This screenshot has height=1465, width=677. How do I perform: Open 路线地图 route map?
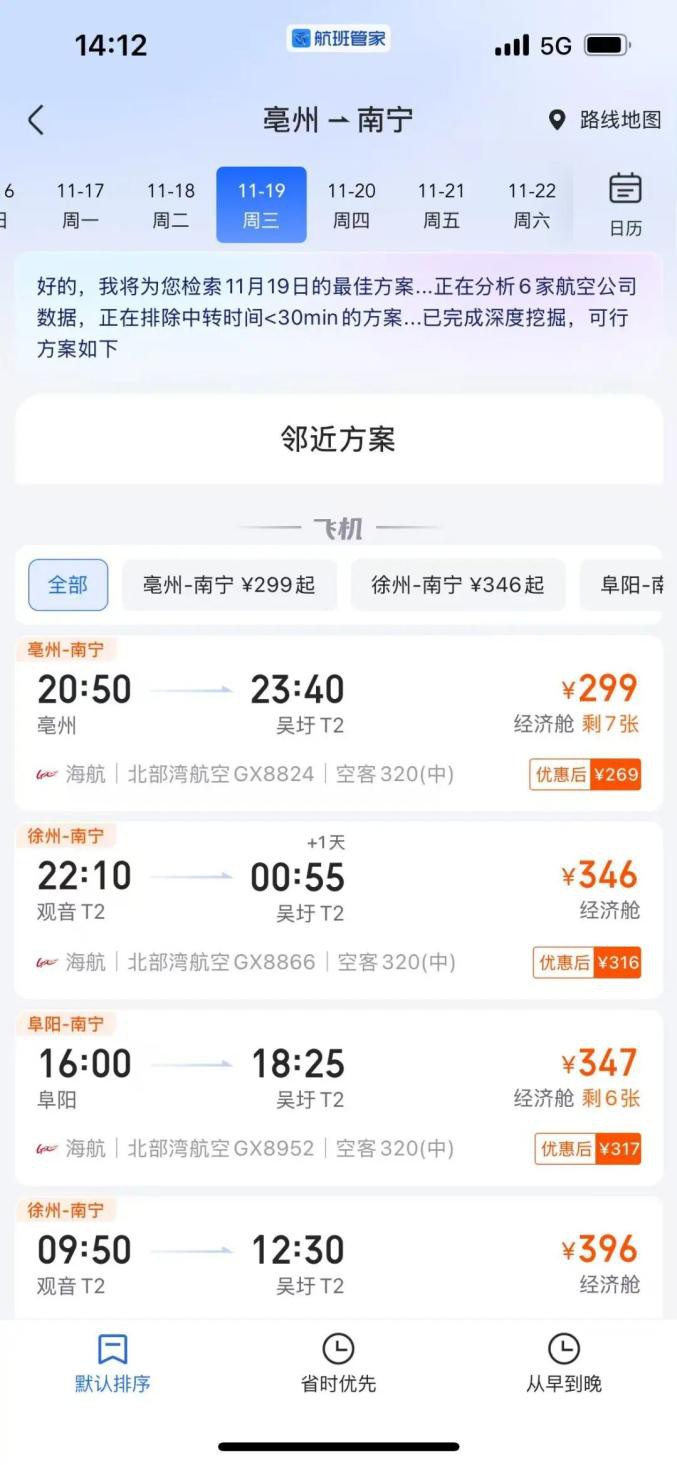click(x=605, y=120)
